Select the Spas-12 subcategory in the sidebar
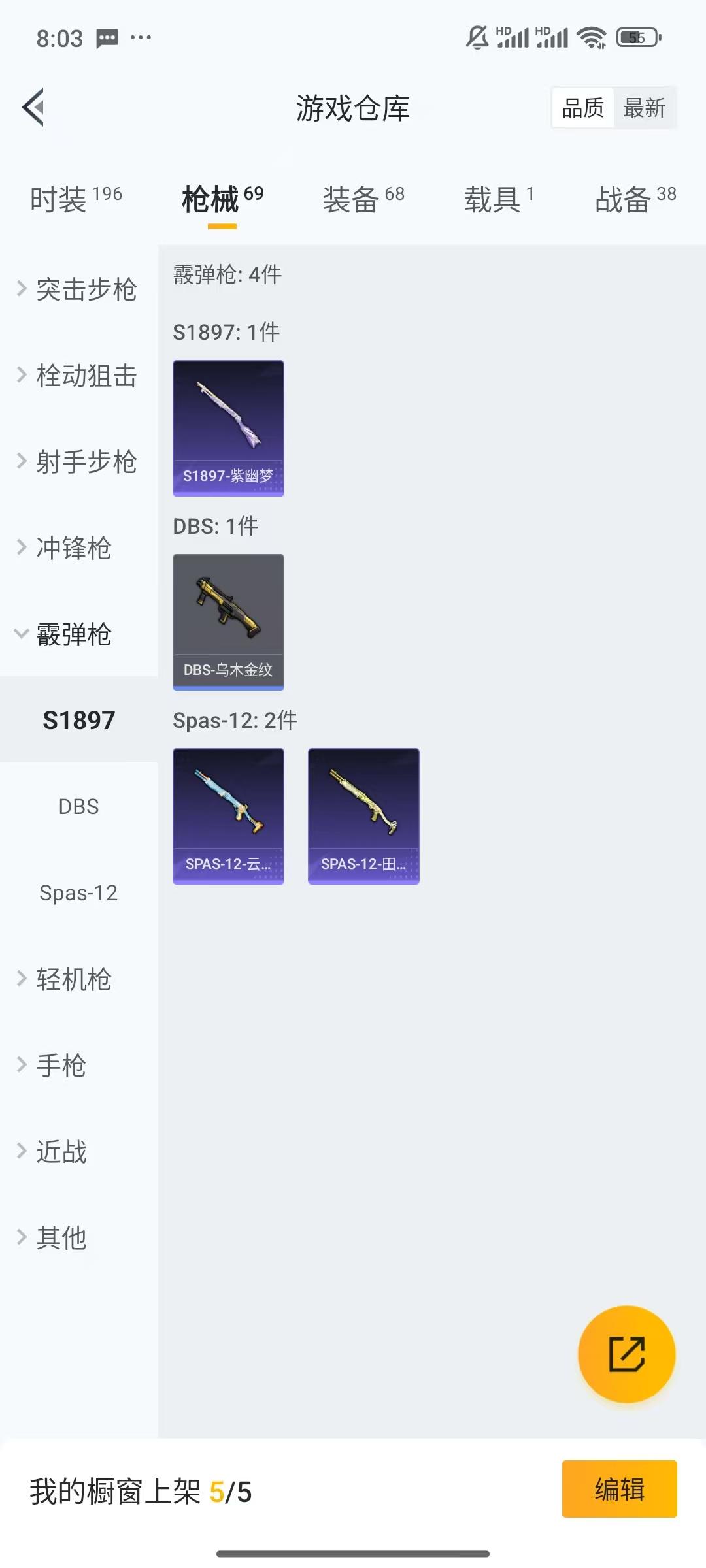706x1568 pixels. 78,893
